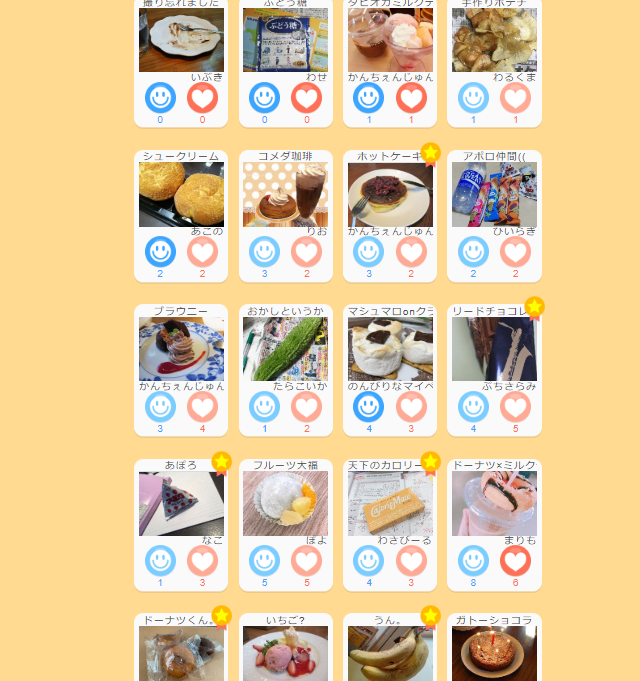640x681 pixels.
Task: Like the コメダ珈琲 post with heart
Action: point(306,251)
